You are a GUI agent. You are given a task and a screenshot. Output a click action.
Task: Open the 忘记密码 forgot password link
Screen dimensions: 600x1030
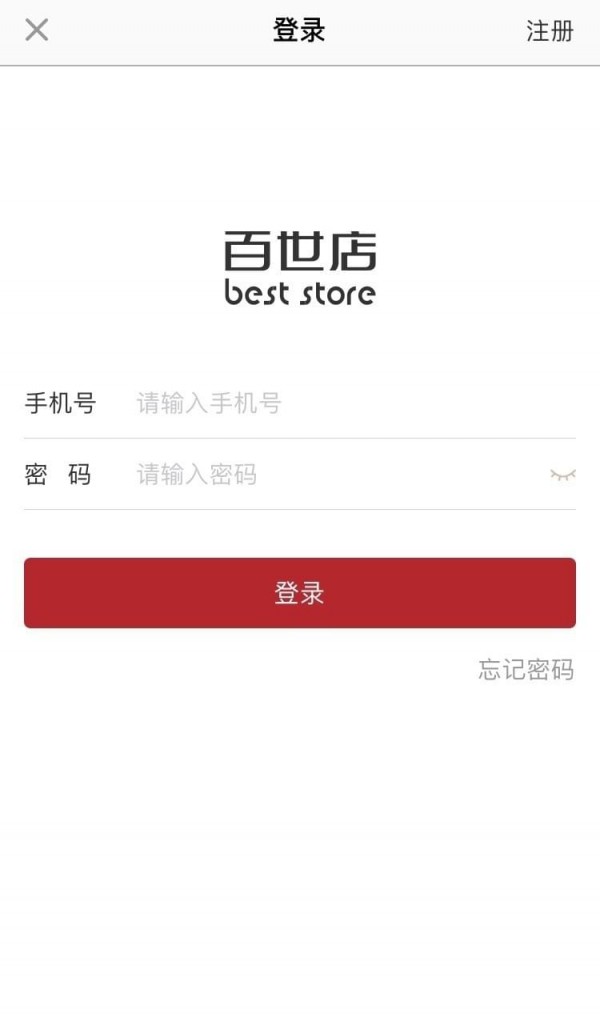526,670
